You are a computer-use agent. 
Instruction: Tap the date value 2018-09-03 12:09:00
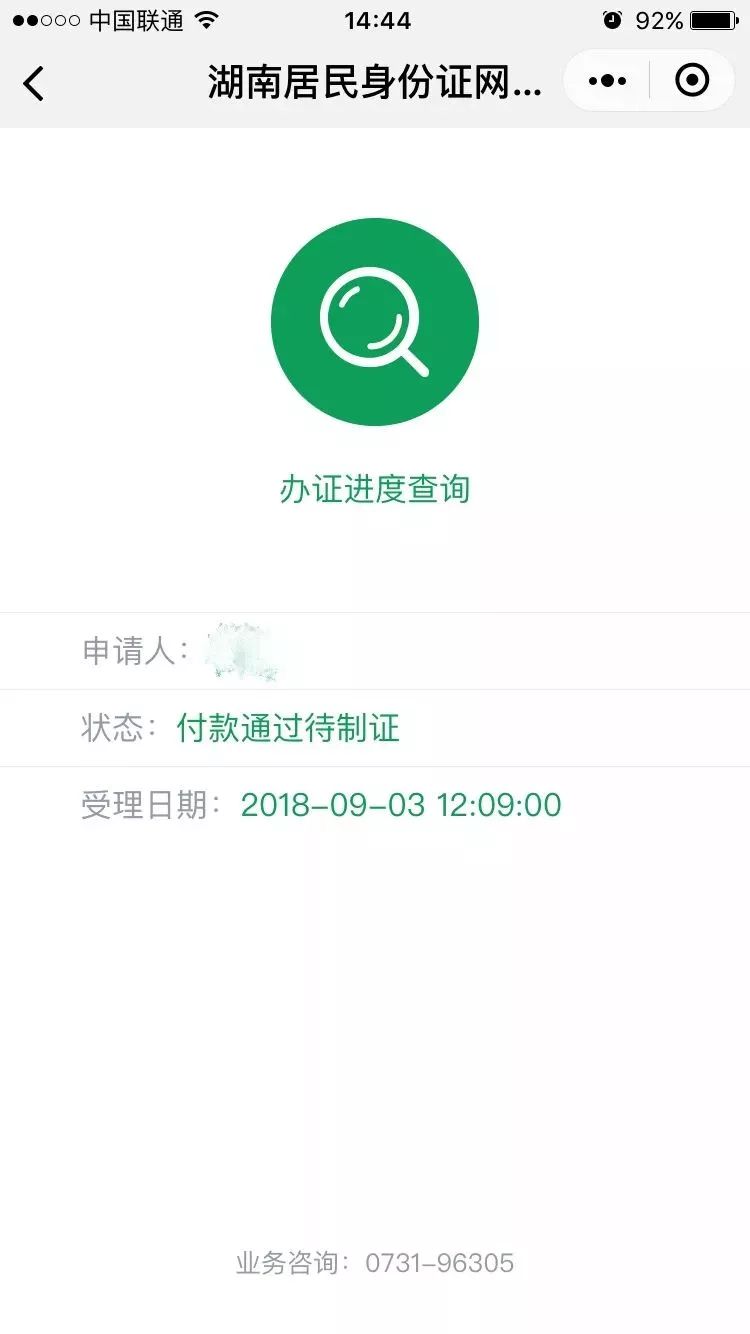[400, 805]
